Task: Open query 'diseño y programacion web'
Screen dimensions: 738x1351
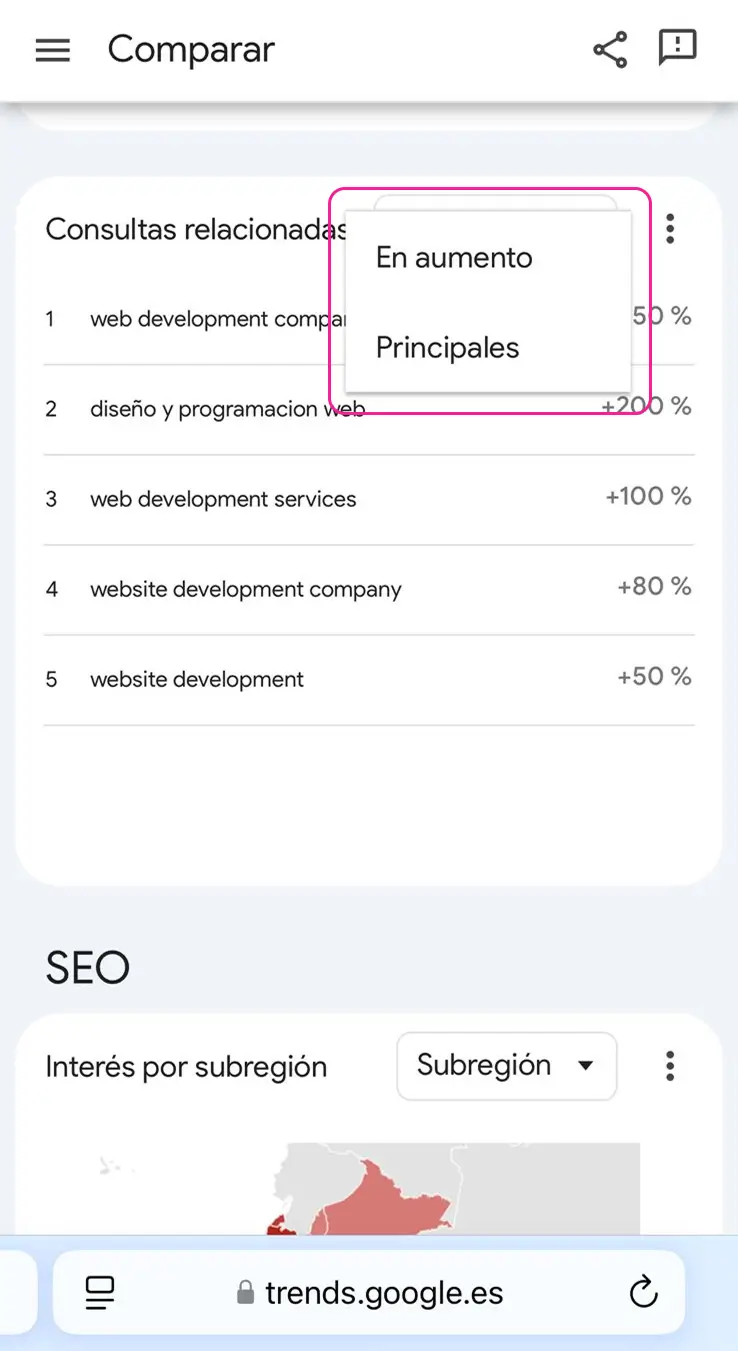Action: click(369, 409)
